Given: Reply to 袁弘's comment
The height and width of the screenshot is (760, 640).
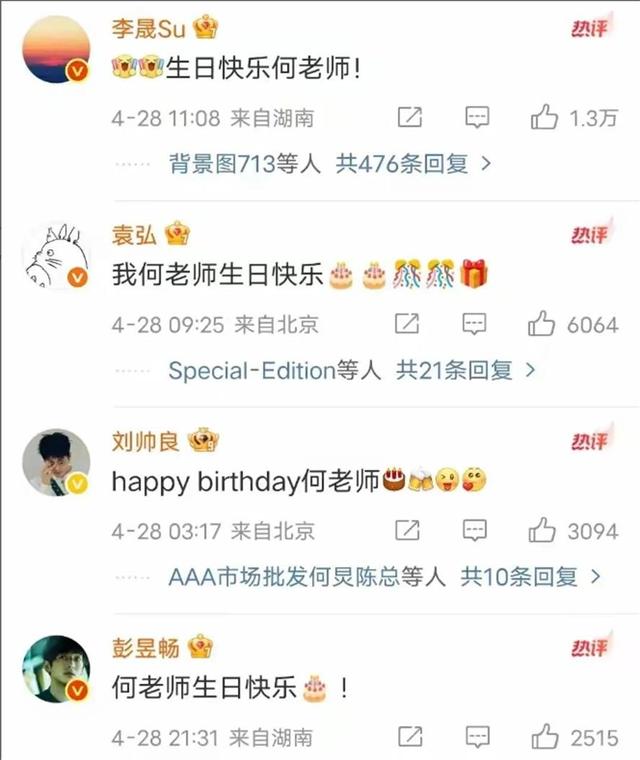Looking at the screenshot, I should pyautogui.click(x=475, y=324).
